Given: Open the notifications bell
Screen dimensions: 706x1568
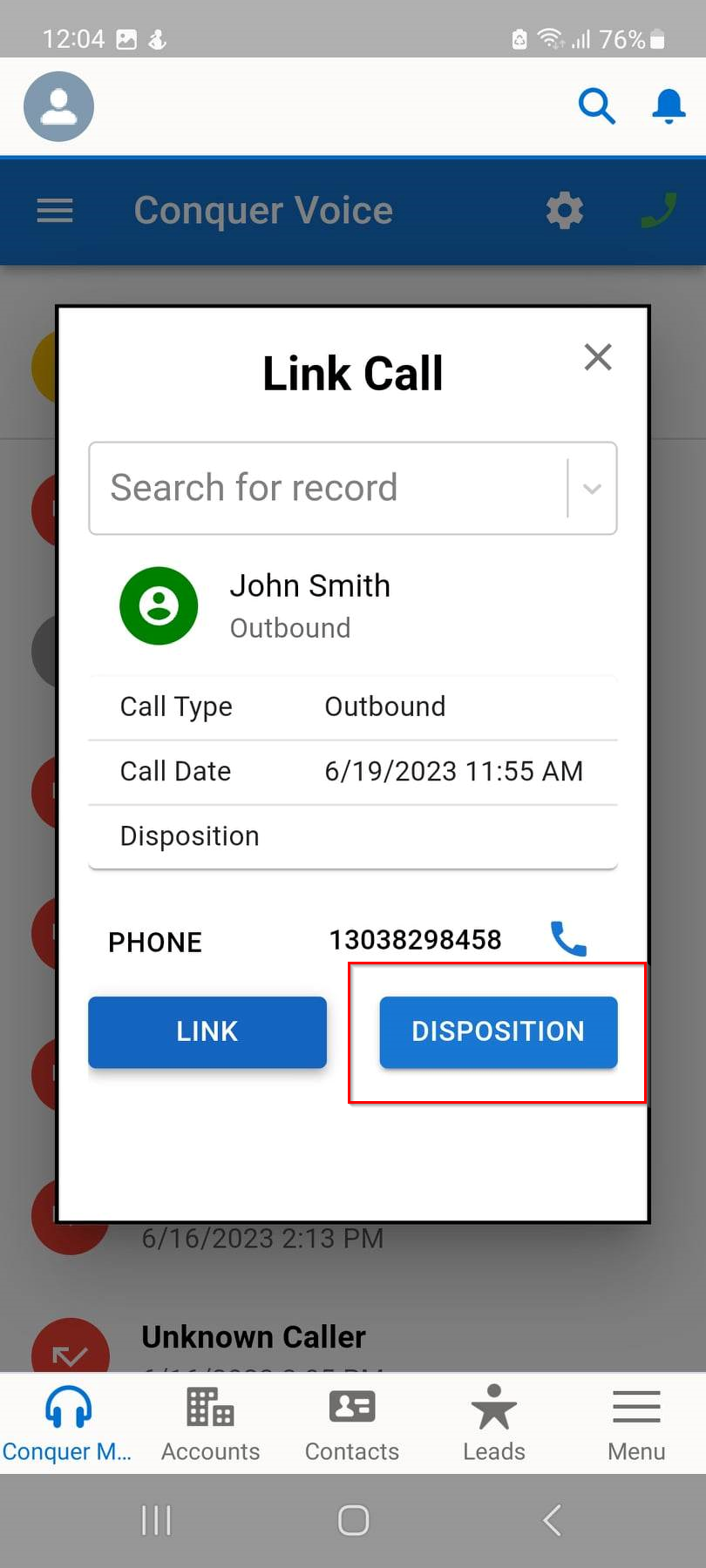Looking at the screenshot, I should (x=669, y=107).
